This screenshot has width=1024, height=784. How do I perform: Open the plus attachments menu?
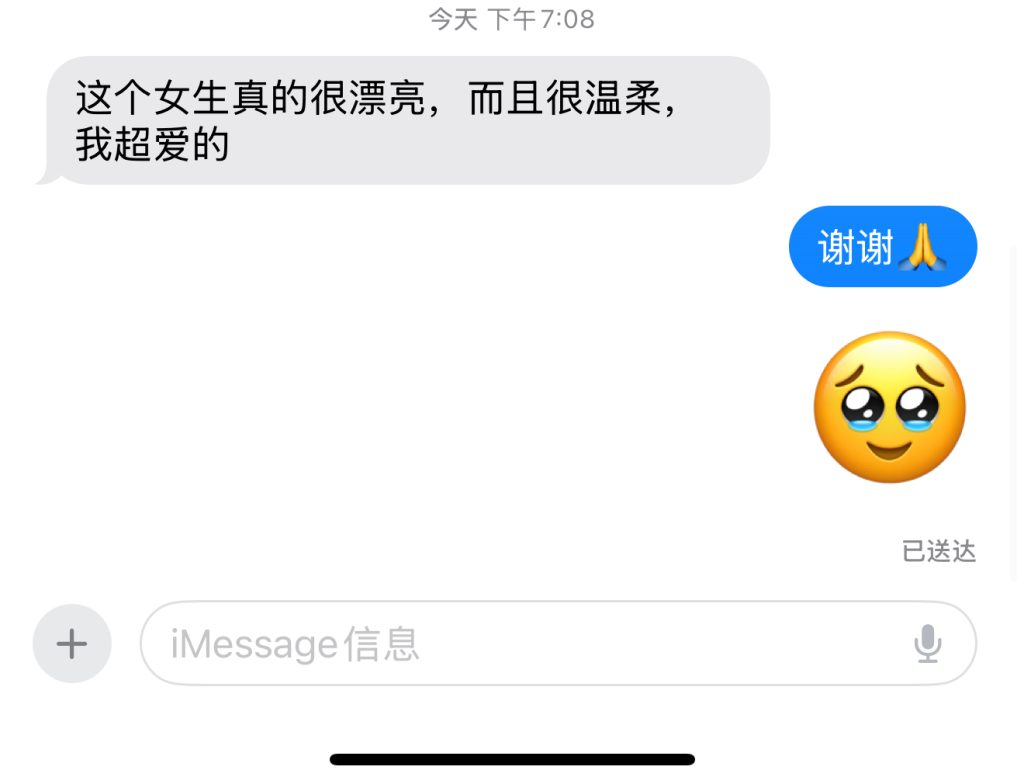pos(72,644)
